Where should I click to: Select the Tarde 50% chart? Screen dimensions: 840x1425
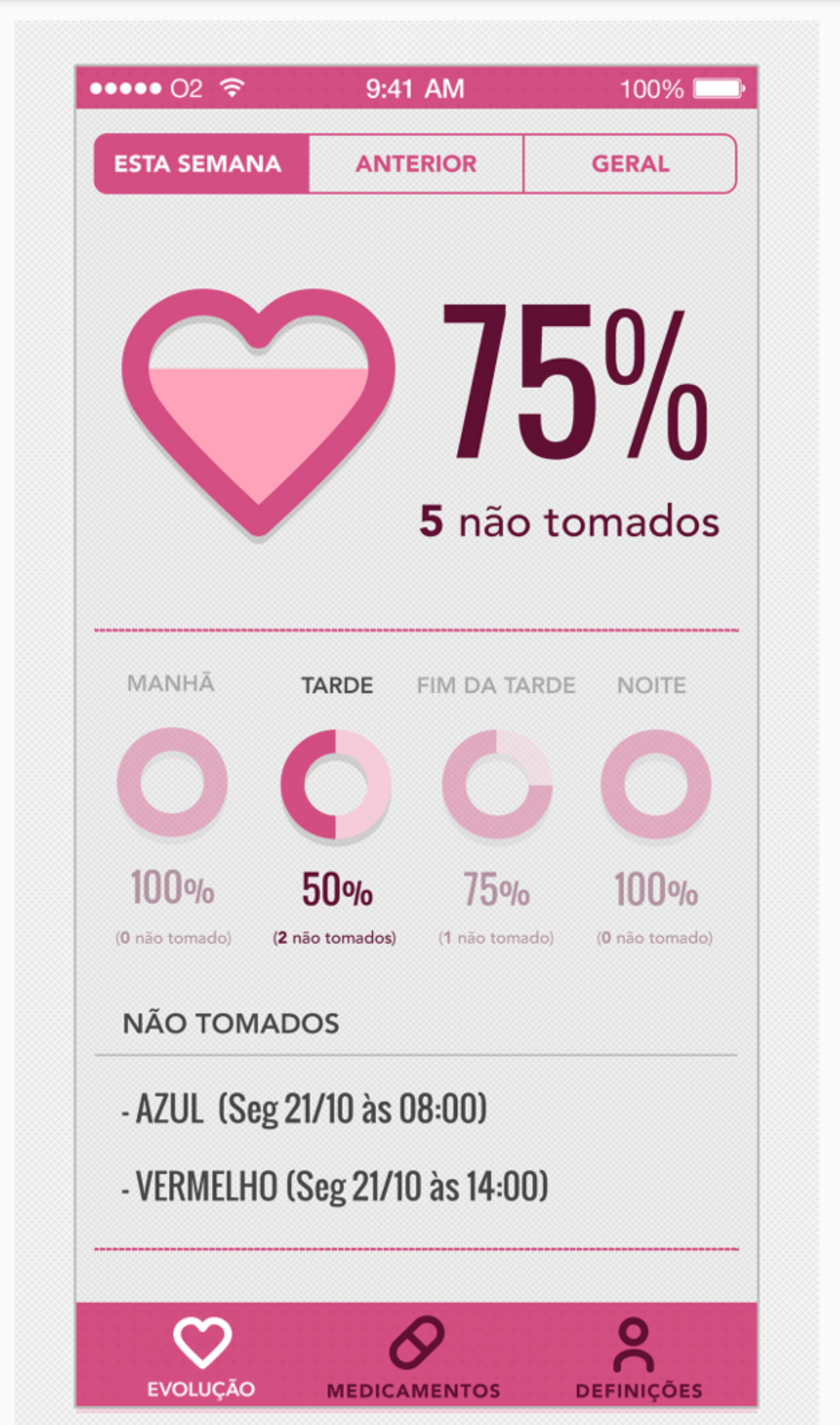point(336,784)
